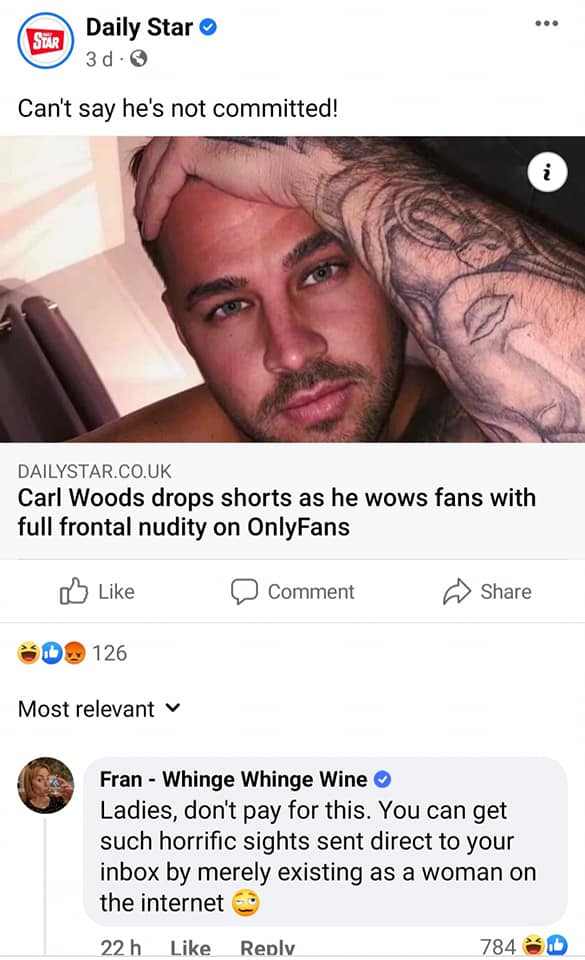Reply to Fran's comment
This screenshot has height=960, width=585.
[267, 948]
